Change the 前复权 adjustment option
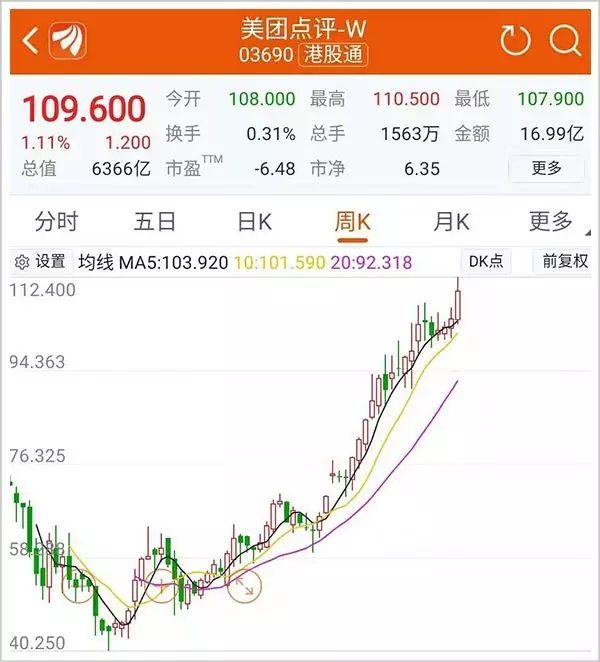Screen dimensions: 600x662 click(x=563, y=262)
